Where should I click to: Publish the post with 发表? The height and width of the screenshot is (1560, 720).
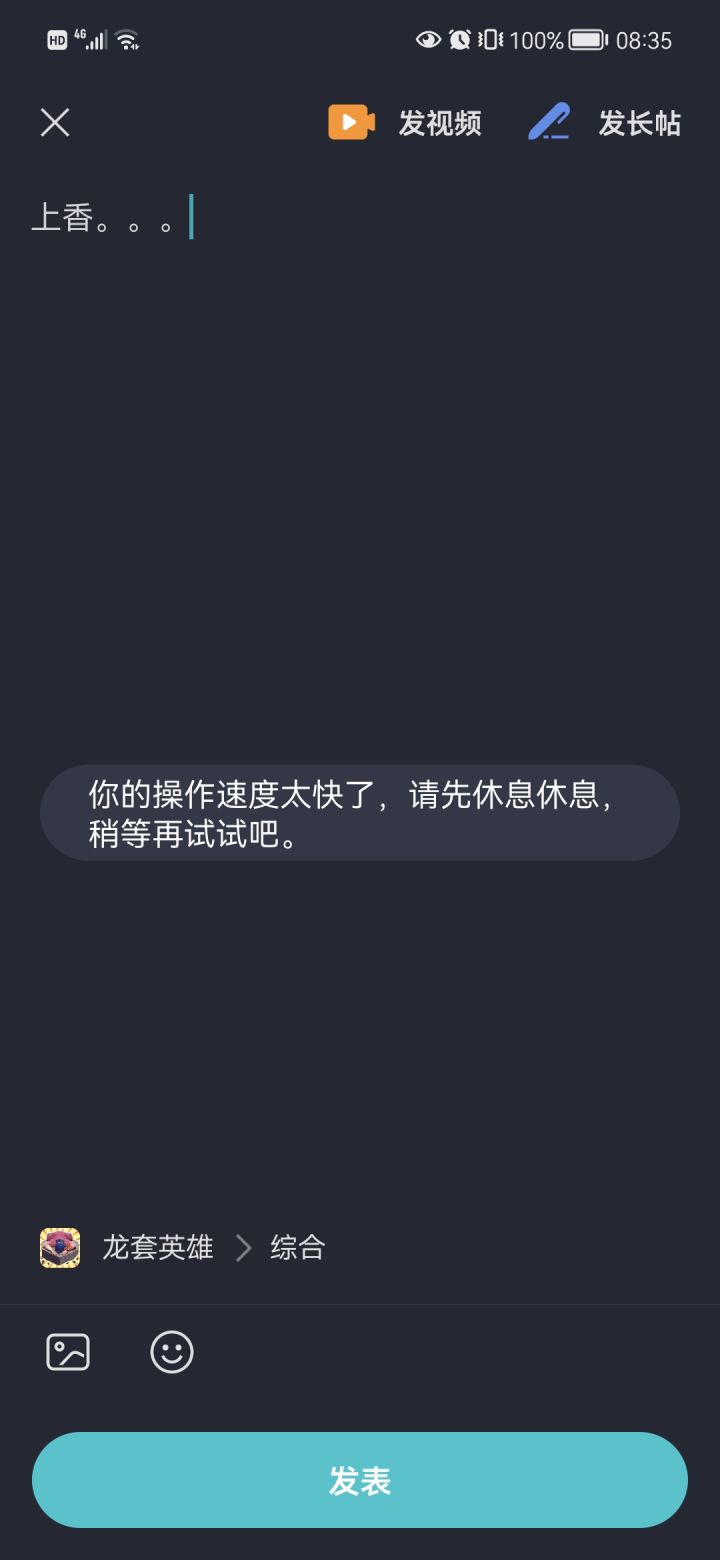(x=360, y=1479)
